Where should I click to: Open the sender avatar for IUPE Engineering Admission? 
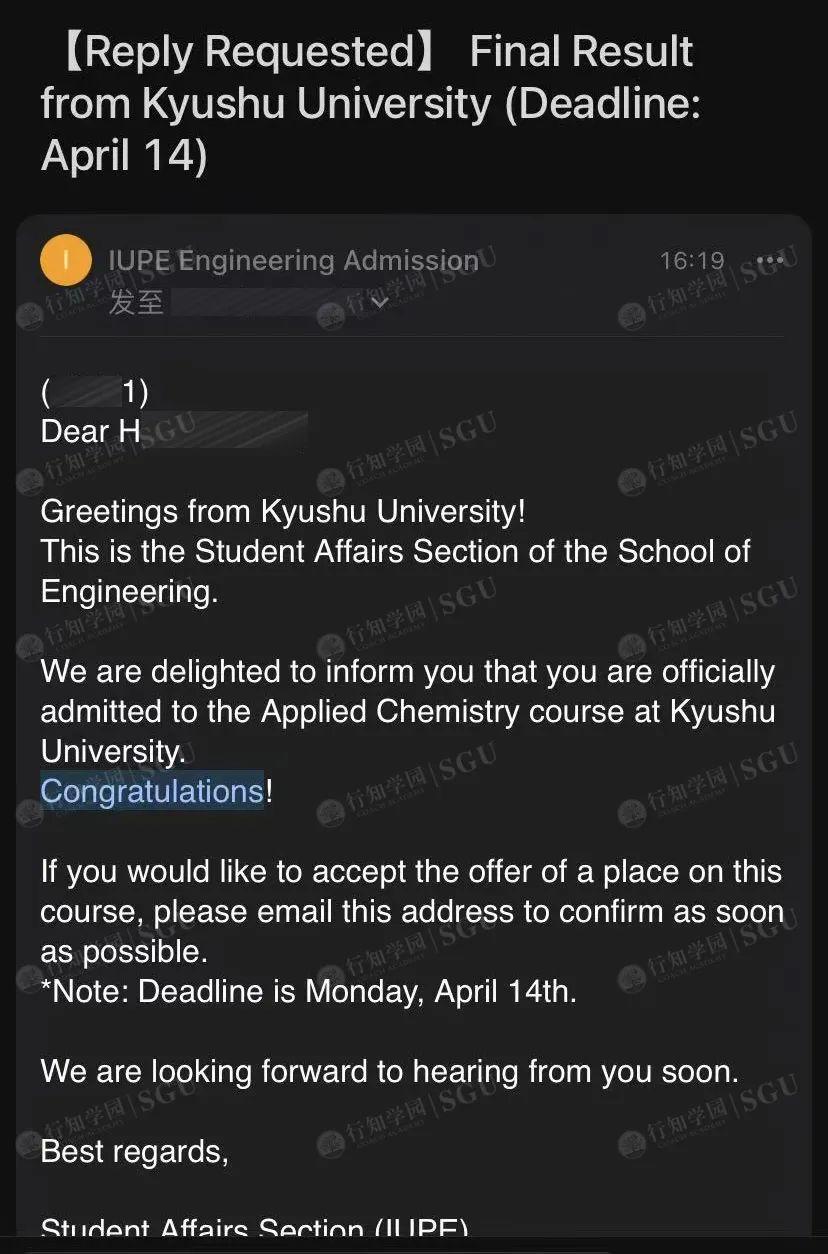[65, 259]
